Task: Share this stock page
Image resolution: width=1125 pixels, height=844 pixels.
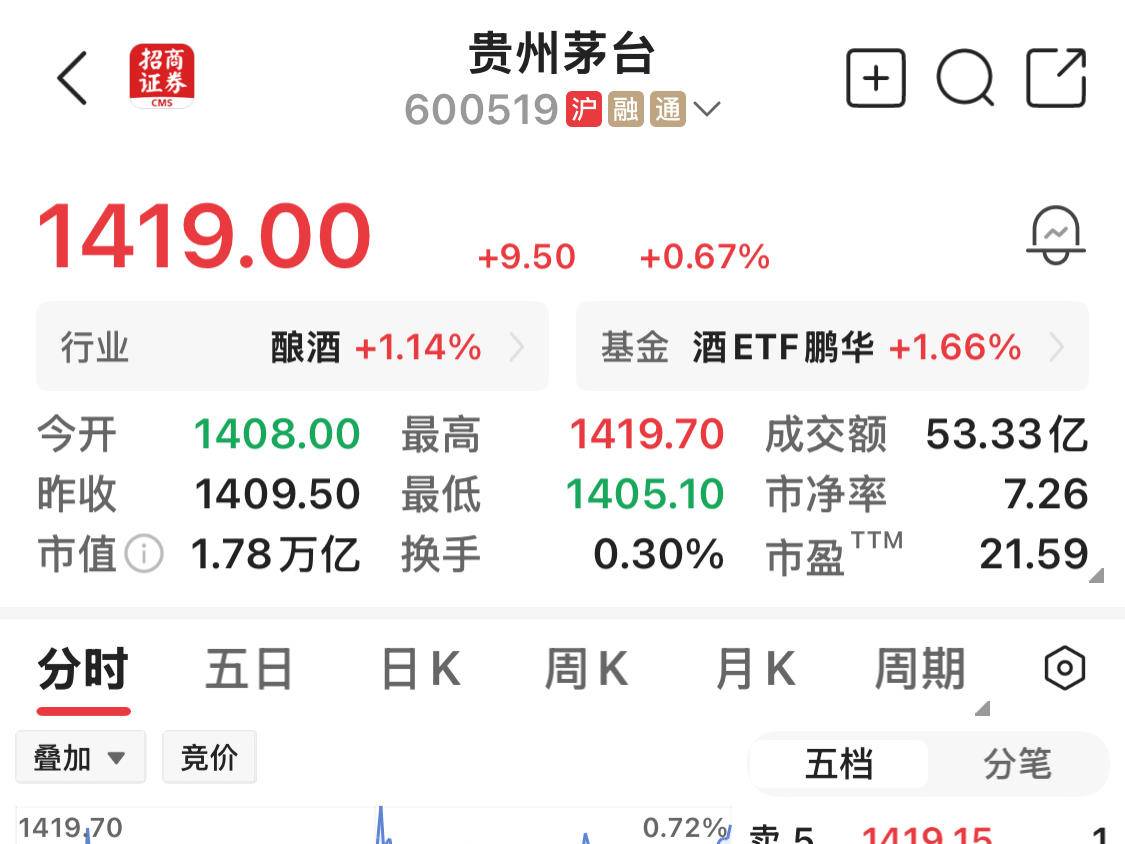Action: (x=1056, y=78)
